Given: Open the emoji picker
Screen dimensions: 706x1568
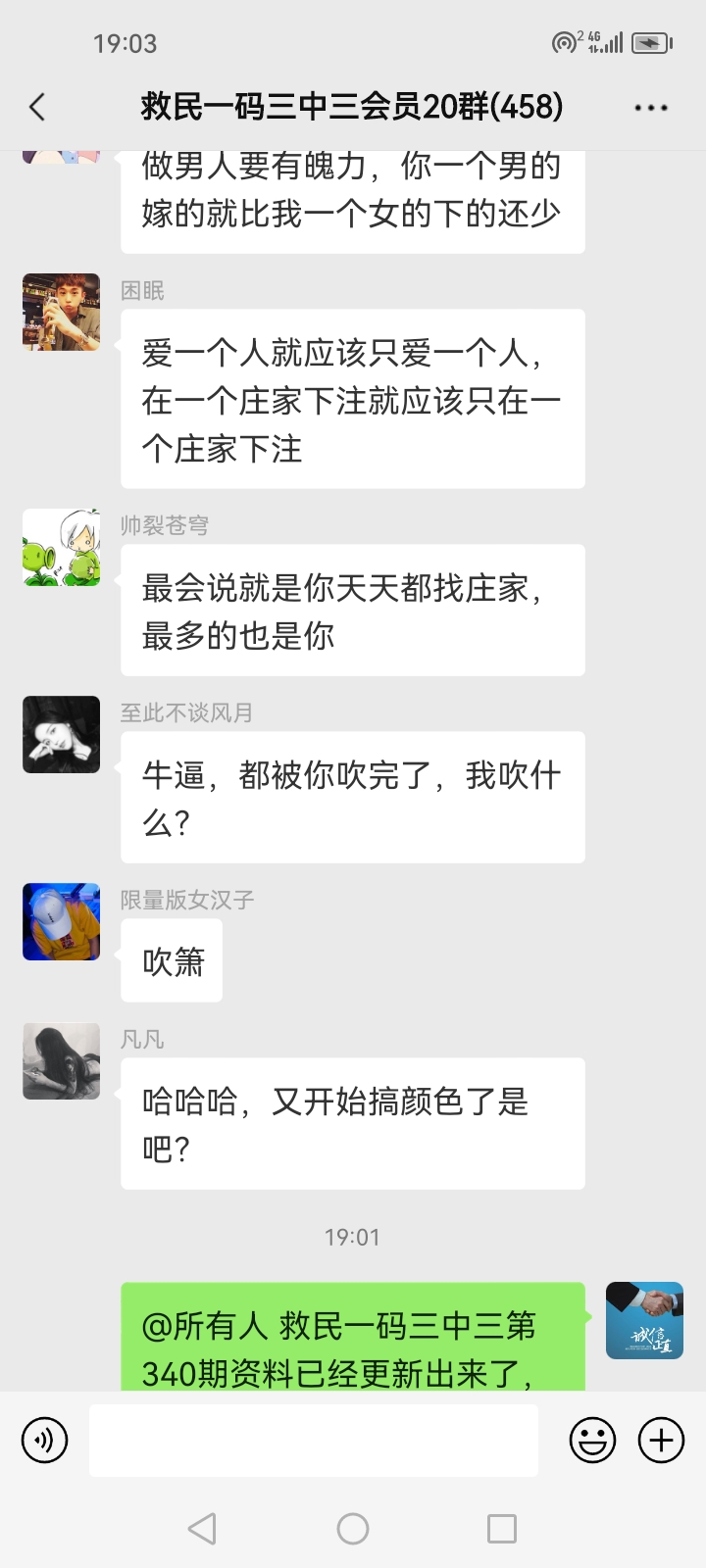Looking at the screenshot, I should click(593, 1441).
